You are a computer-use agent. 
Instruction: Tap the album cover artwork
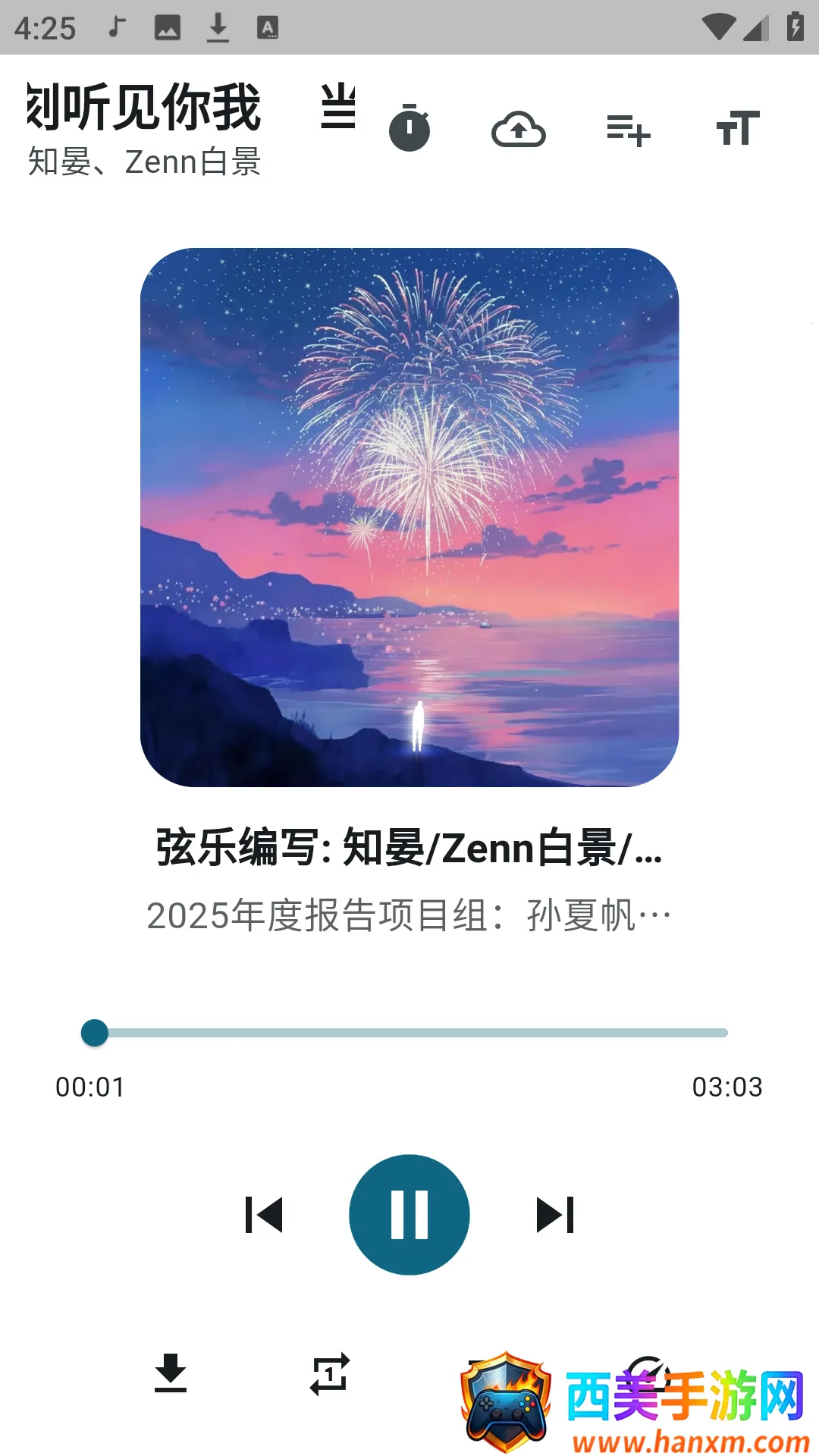click(x=409, y=519)
